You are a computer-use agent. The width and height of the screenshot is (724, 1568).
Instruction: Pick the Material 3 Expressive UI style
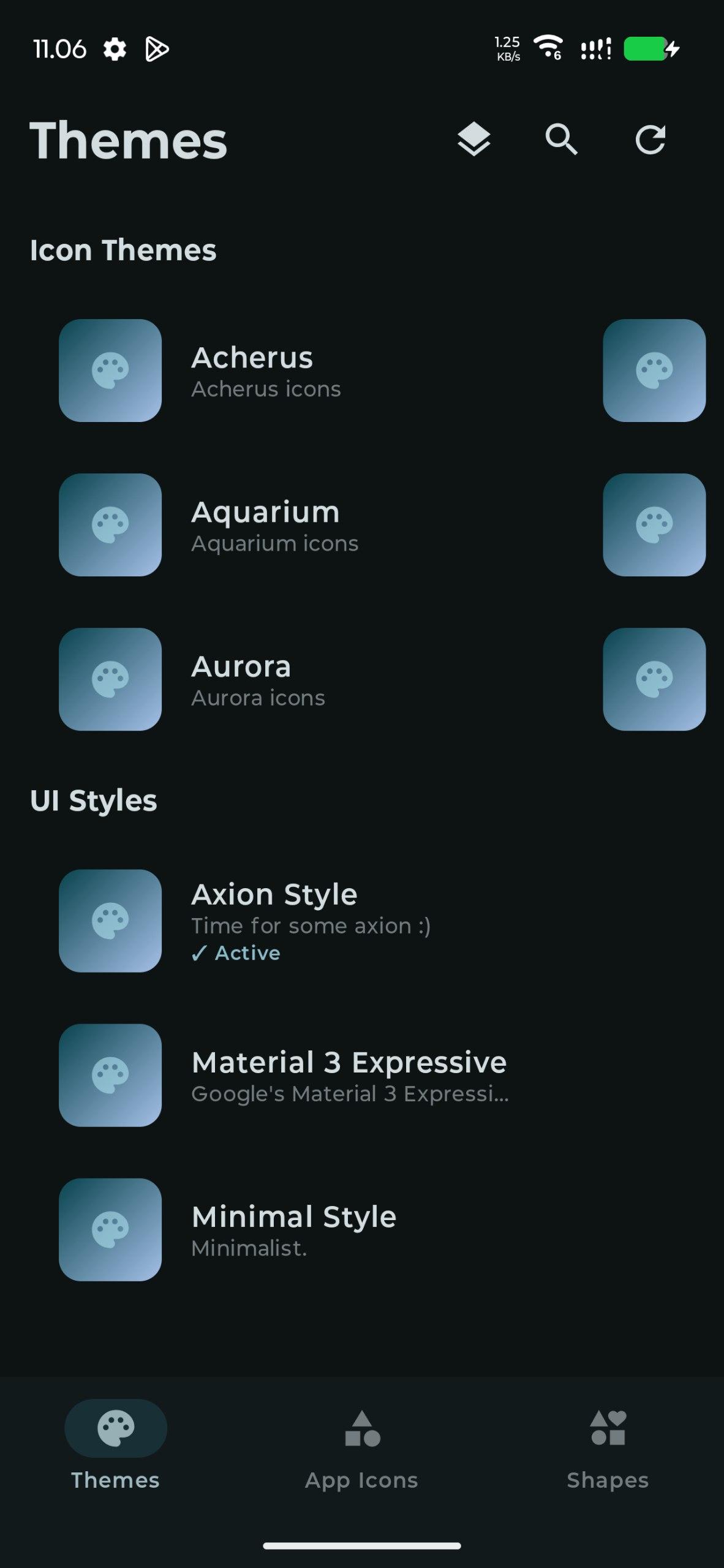(349, 1075)
